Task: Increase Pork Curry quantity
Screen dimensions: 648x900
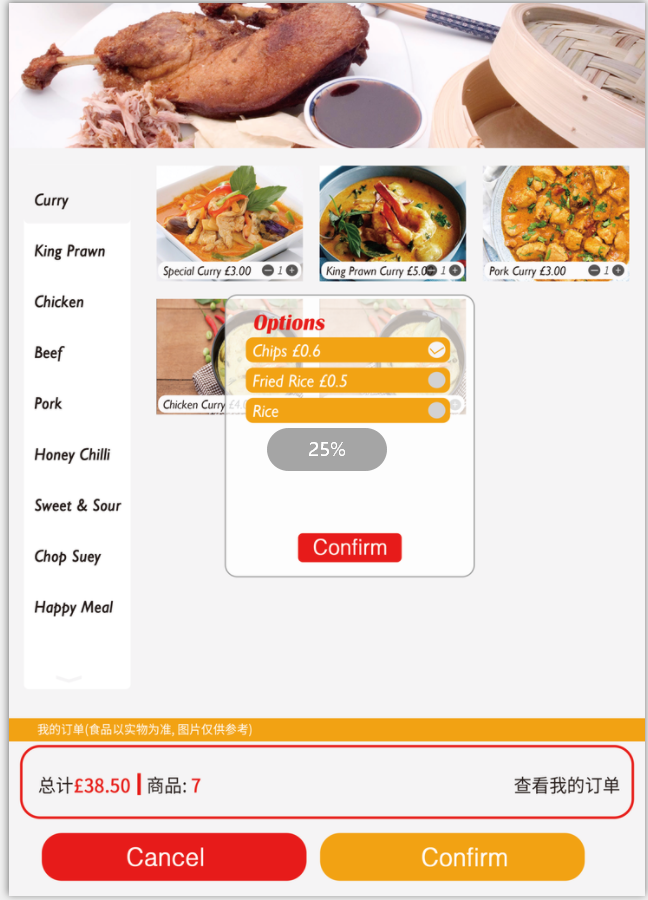Action: coord(619,270)
